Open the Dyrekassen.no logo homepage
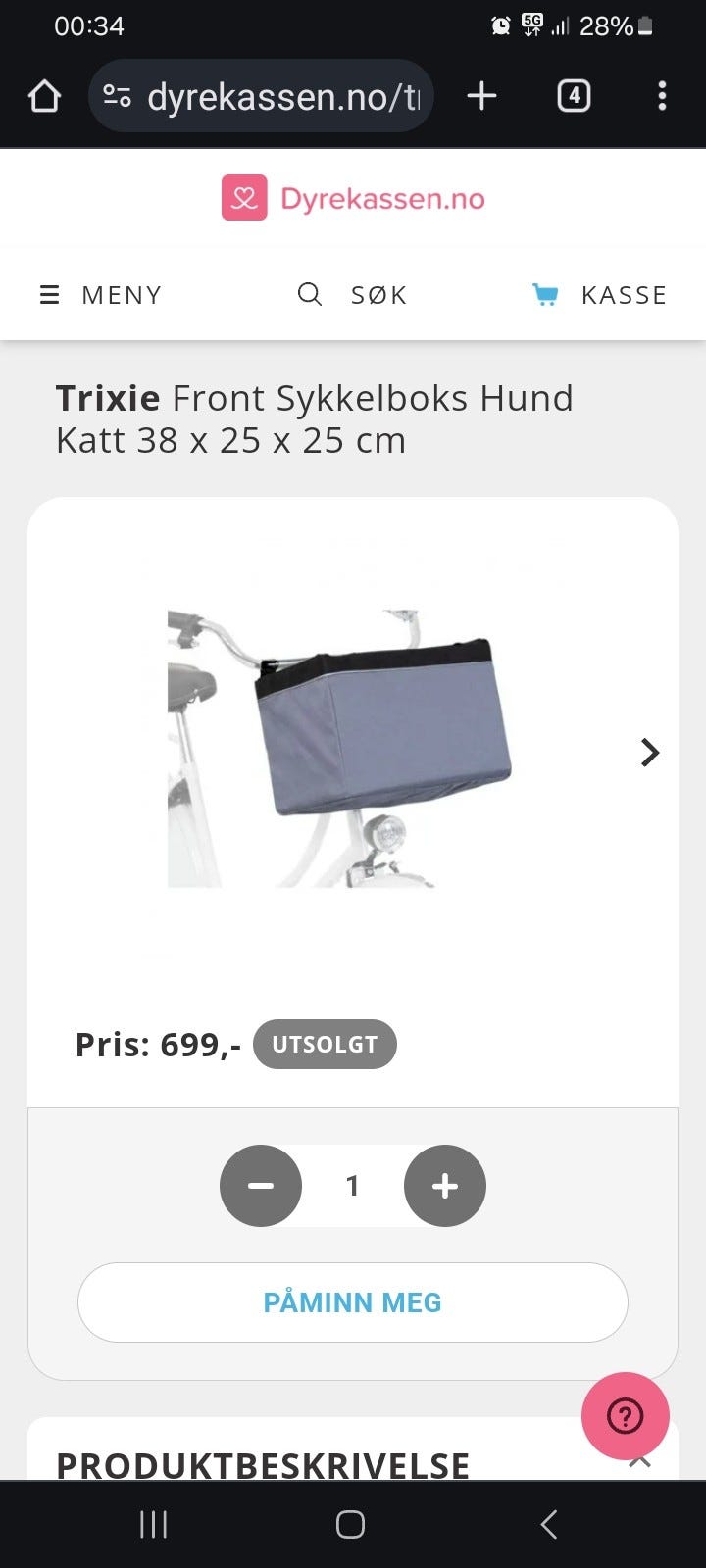Image resolution: width=706 pixels, height=1568 pixels. click(353, 198)
